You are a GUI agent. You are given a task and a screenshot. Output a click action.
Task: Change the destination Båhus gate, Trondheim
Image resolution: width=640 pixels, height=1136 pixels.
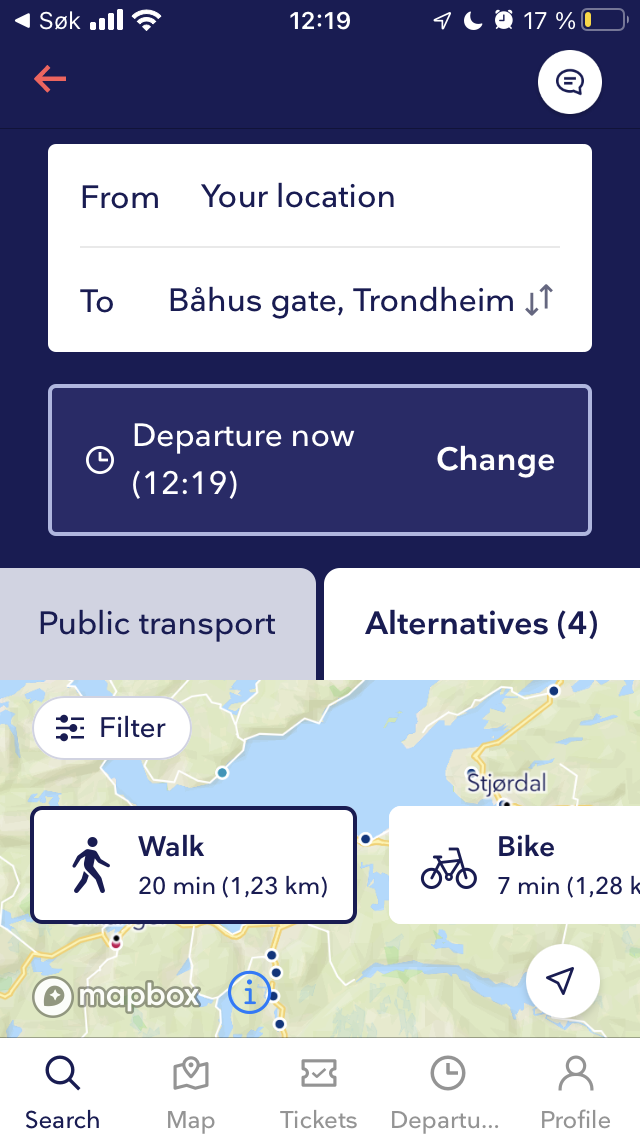click(x=340, y=300)
